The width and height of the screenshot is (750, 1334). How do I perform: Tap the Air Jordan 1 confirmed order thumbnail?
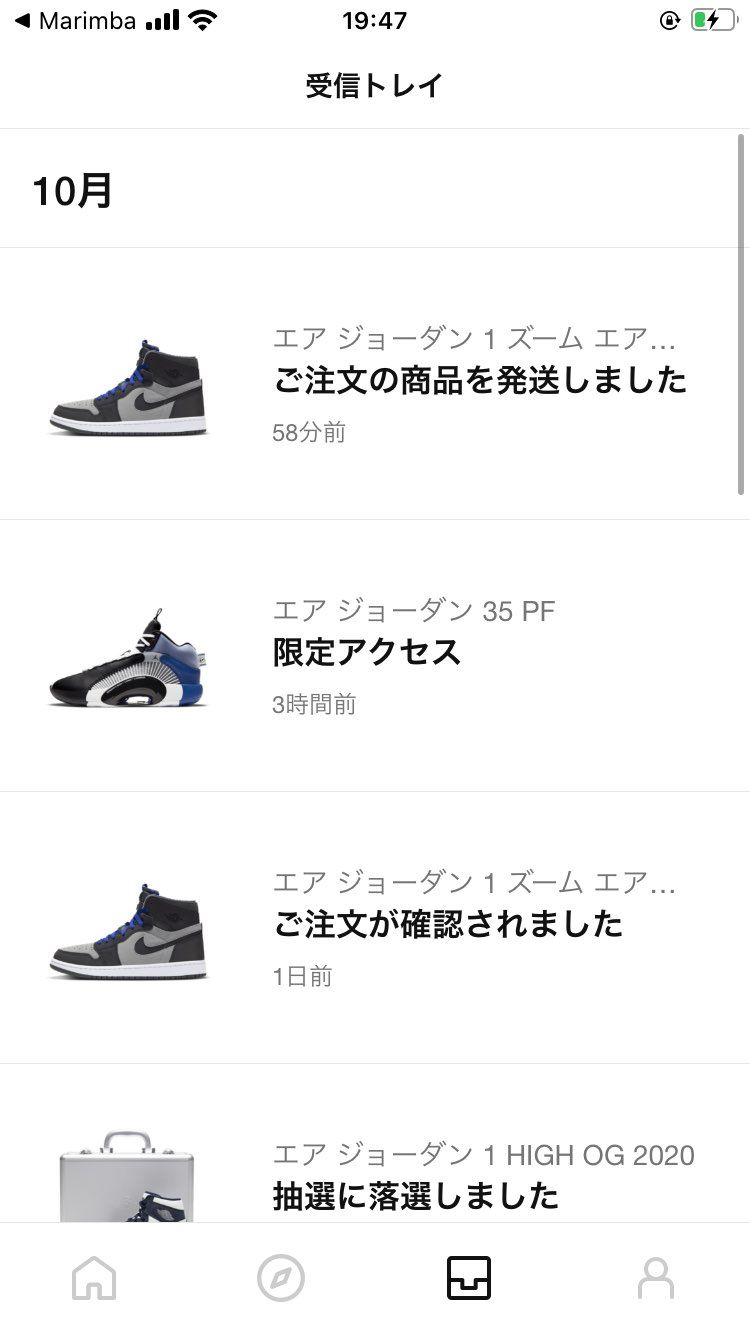tap(128, 925)
